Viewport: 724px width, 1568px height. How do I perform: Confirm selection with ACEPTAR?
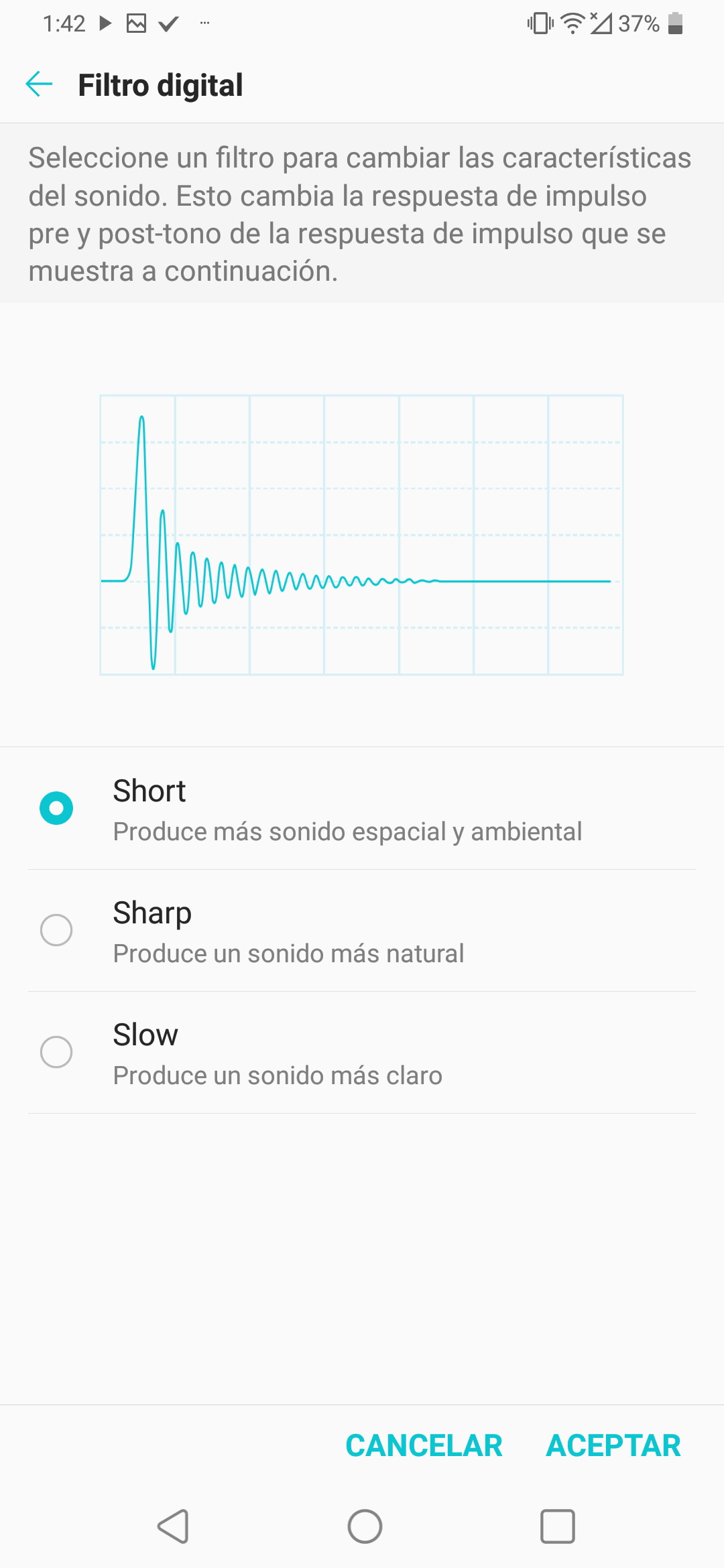613,1445
